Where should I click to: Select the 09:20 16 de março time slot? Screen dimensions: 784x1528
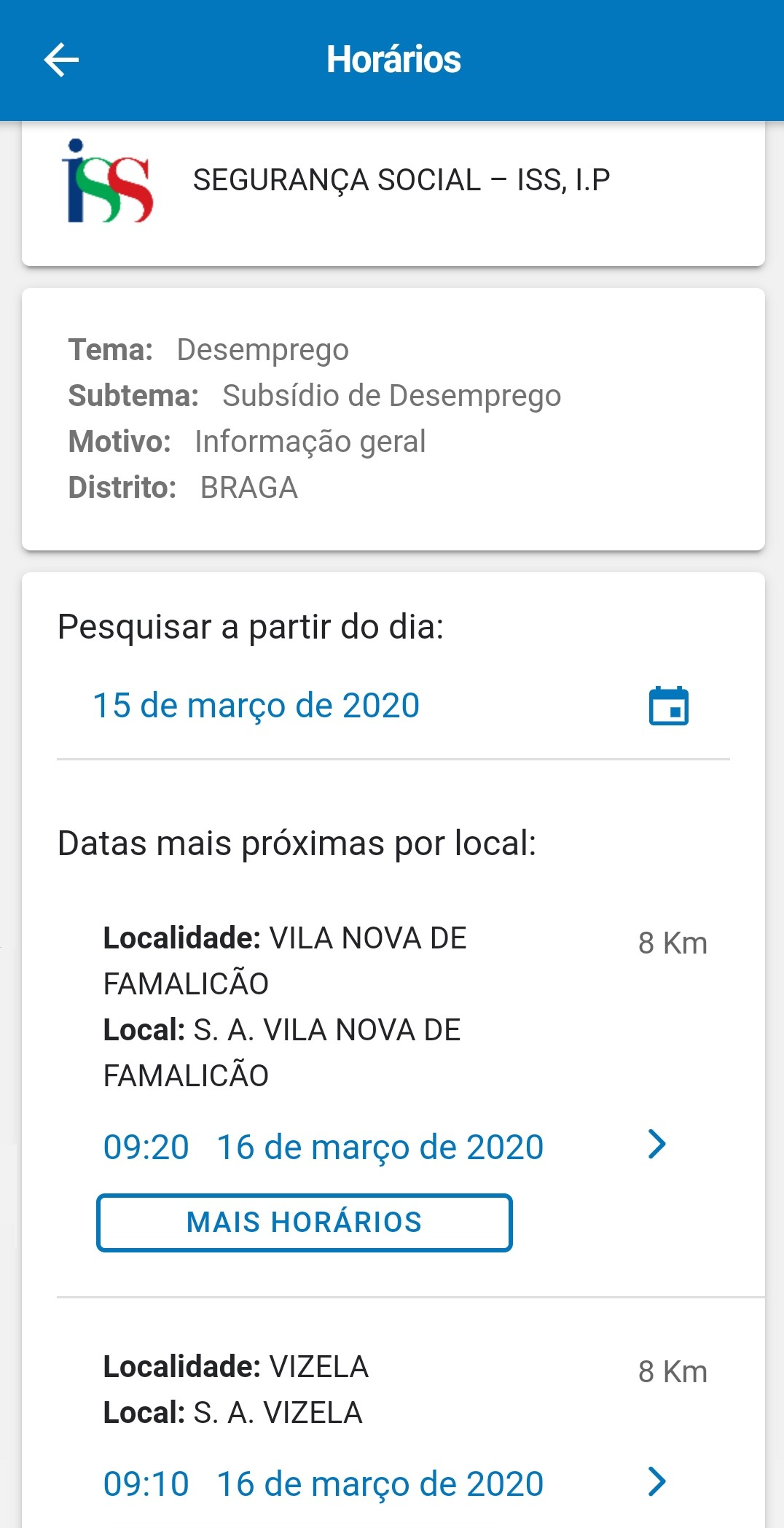click(321, 1146)
